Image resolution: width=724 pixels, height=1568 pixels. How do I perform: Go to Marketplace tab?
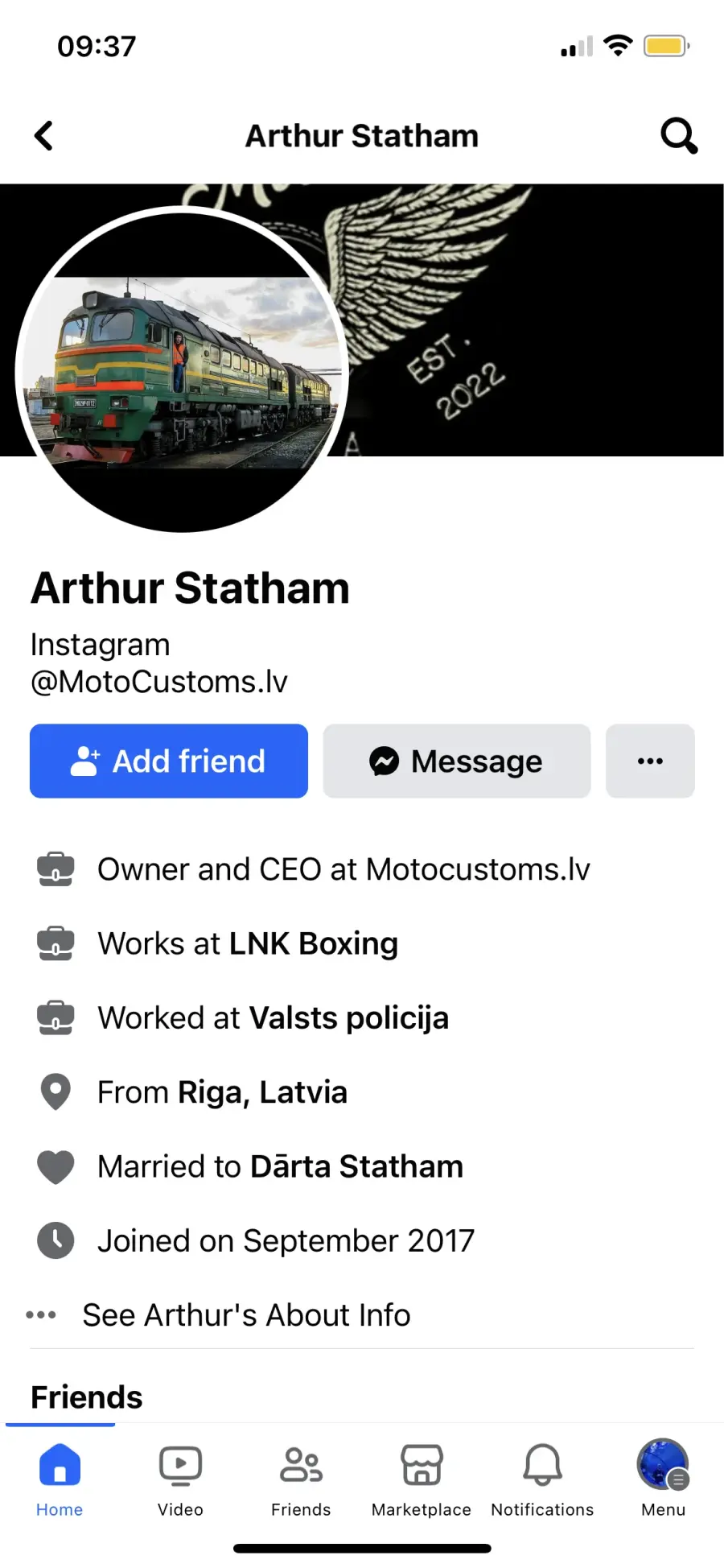[422, 1479]
